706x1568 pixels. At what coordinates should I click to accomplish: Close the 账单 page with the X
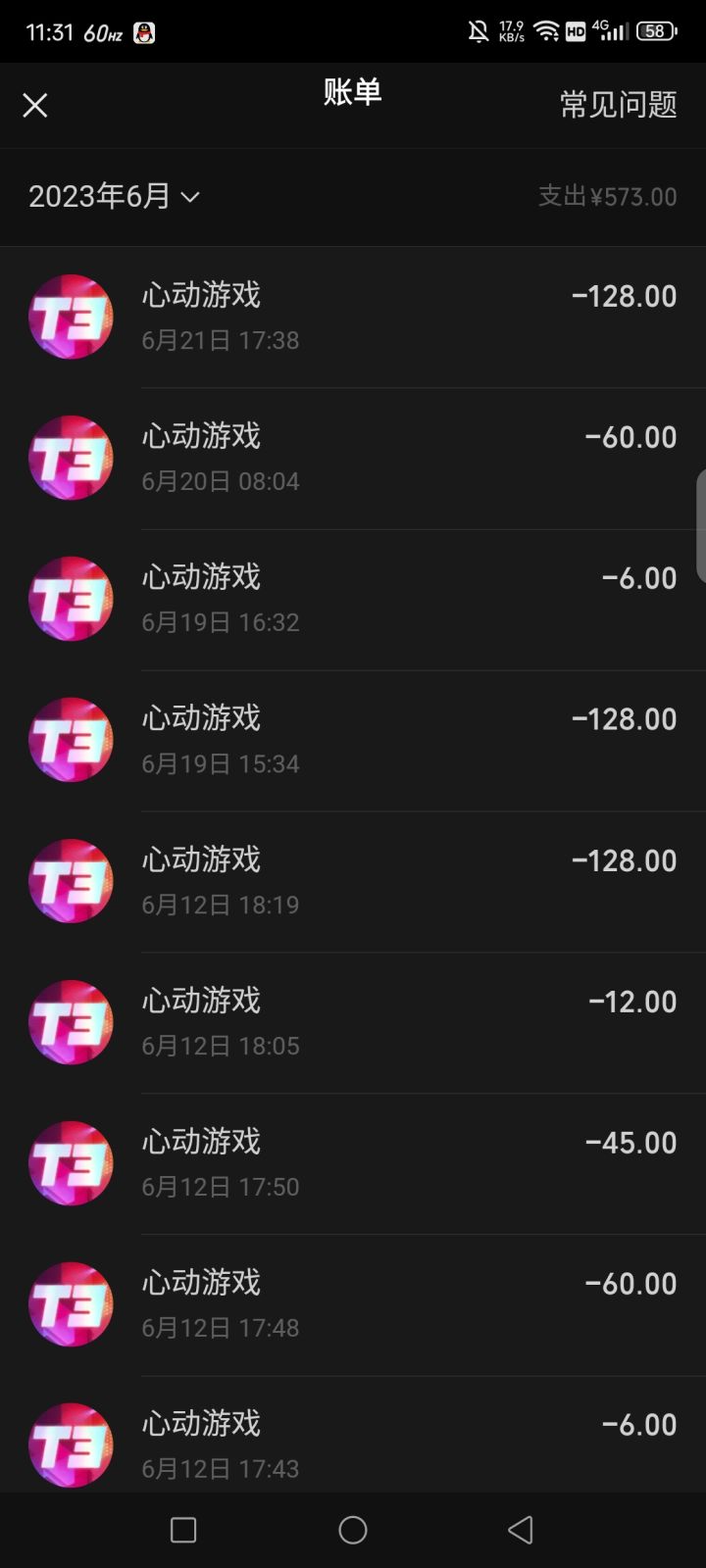35,105
